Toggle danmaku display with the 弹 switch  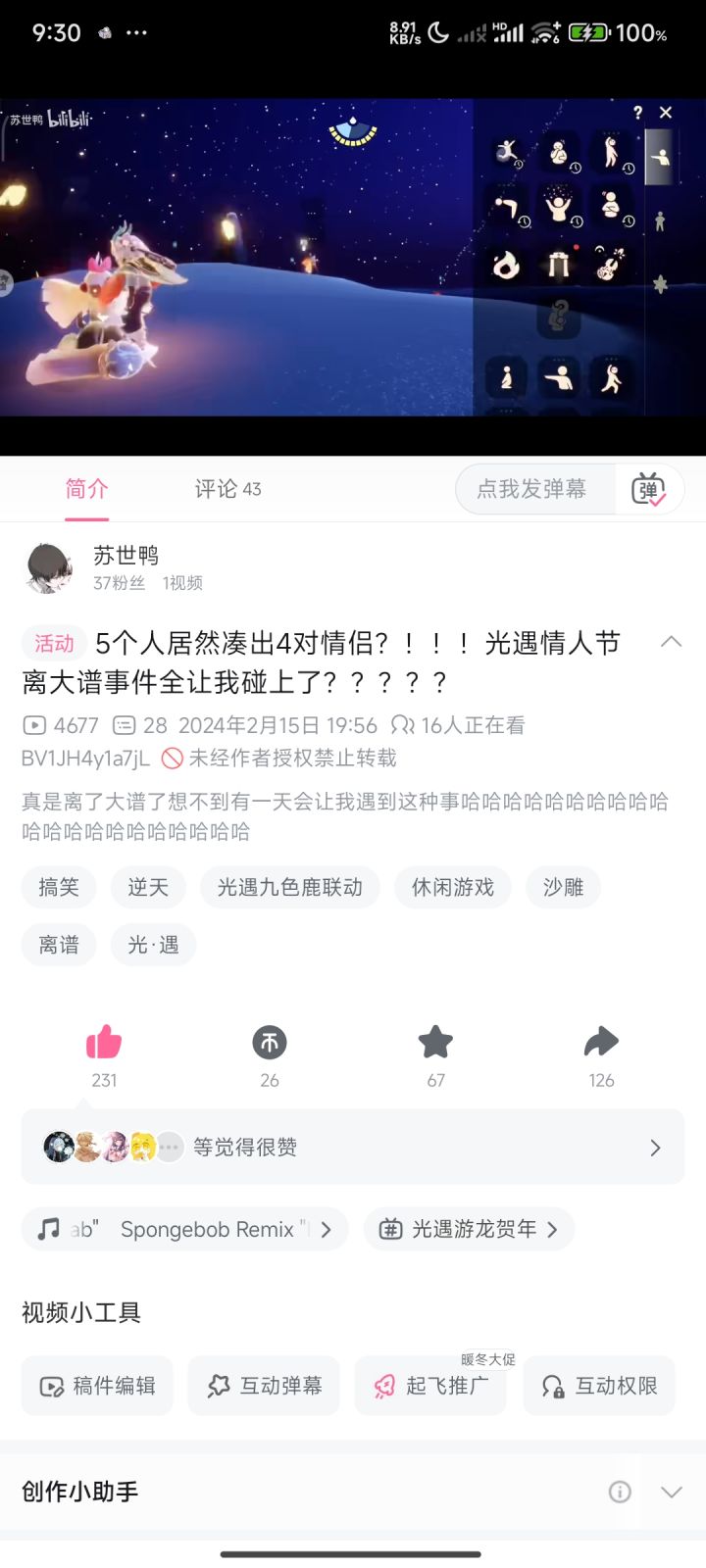[647, 488]
